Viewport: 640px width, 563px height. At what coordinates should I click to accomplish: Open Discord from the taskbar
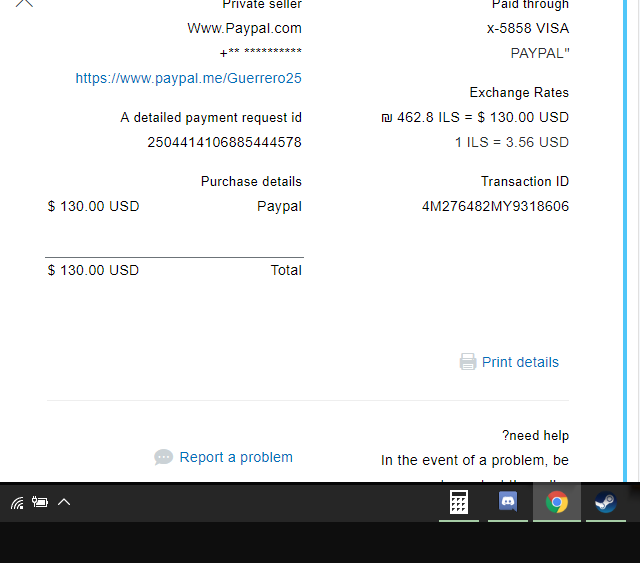pyautogui.click(x=508, y=502)
